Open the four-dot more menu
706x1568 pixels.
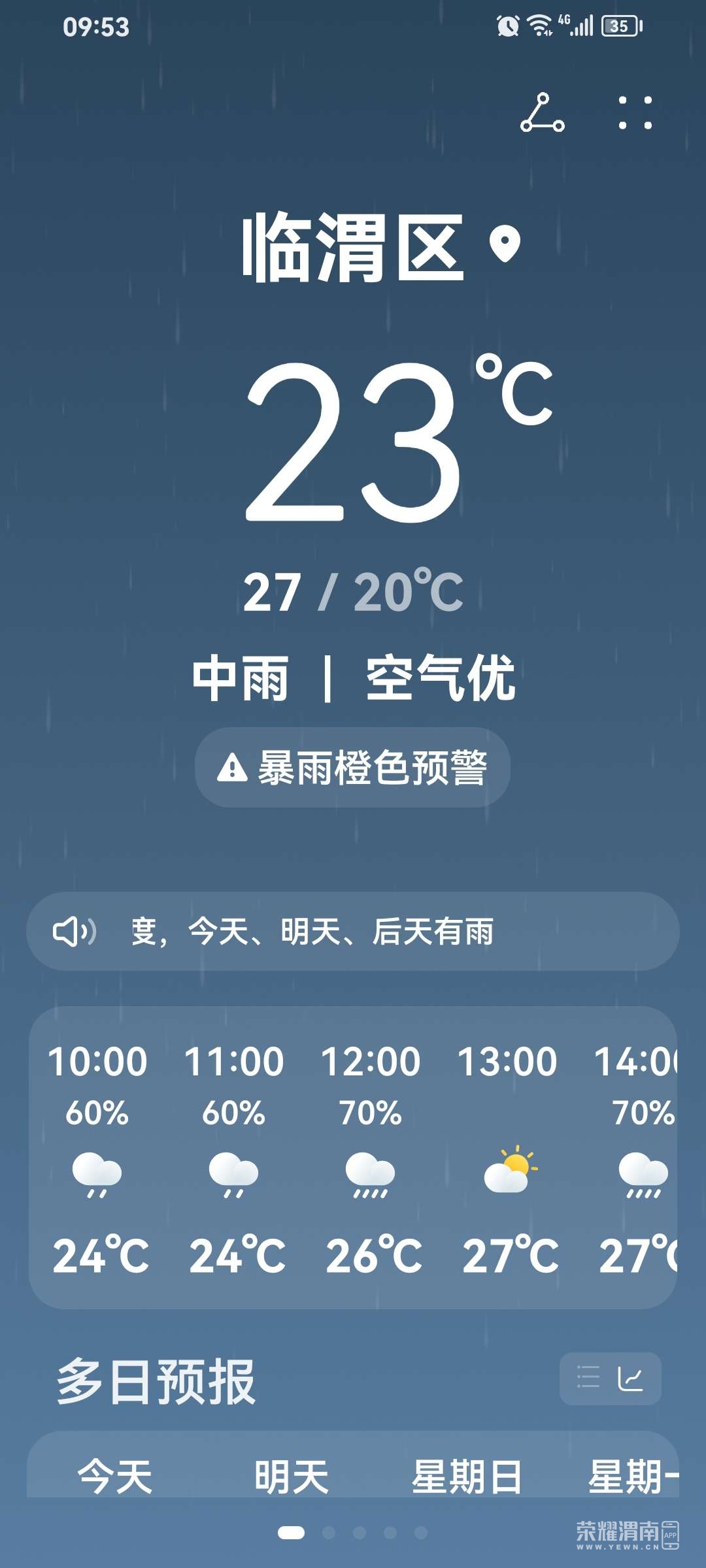[635, 113]
